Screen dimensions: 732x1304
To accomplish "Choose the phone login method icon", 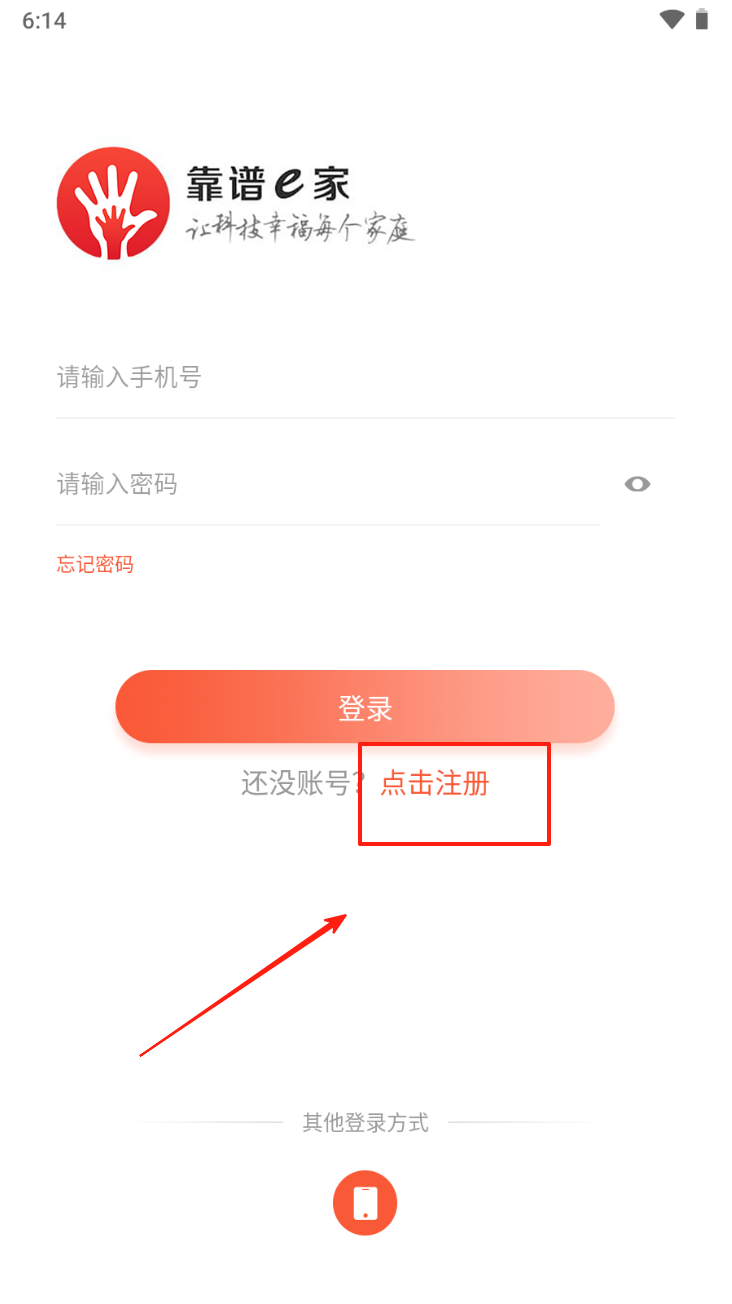I will click(365, 1203).
